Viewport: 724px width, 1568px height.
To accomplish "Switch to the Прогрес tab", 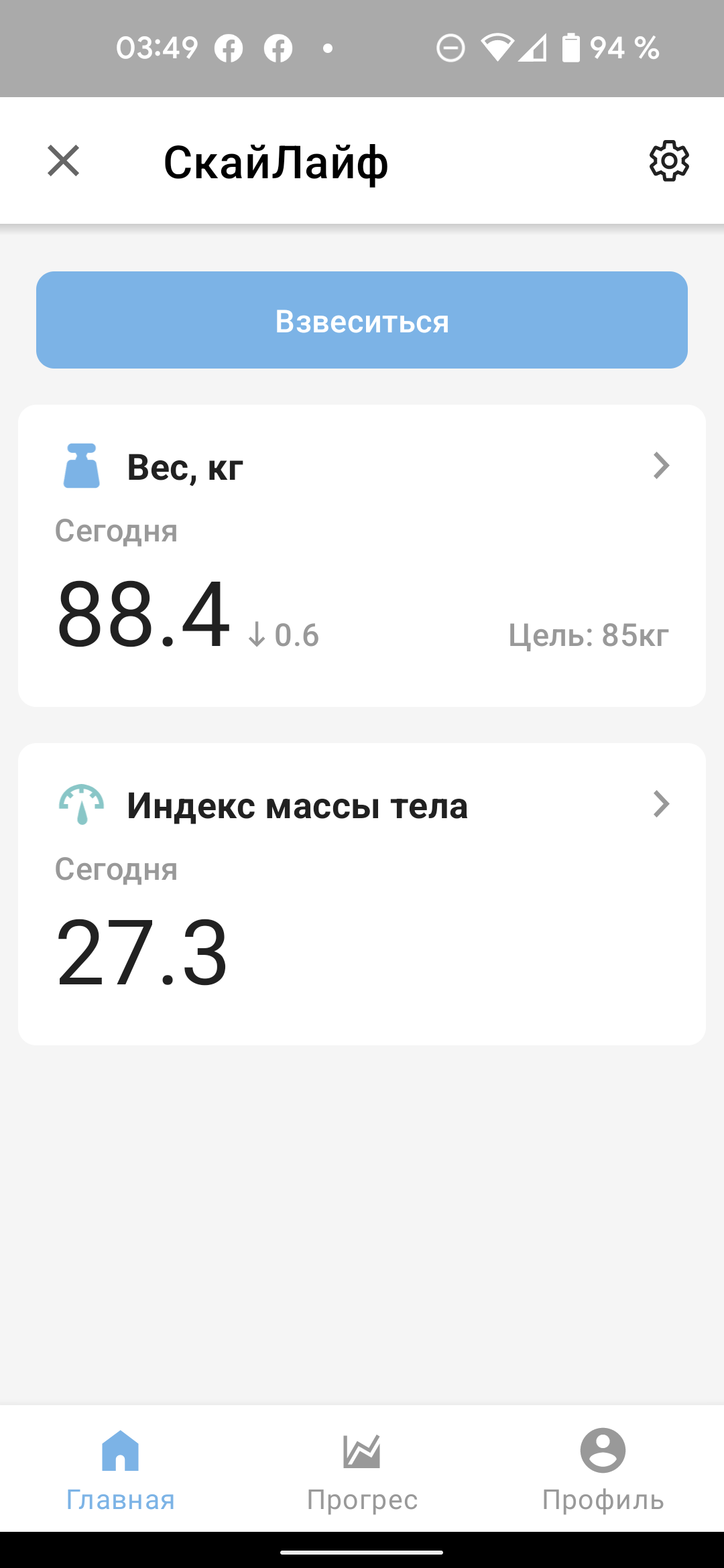I will pyautogui.click(x=362, y=1469).
